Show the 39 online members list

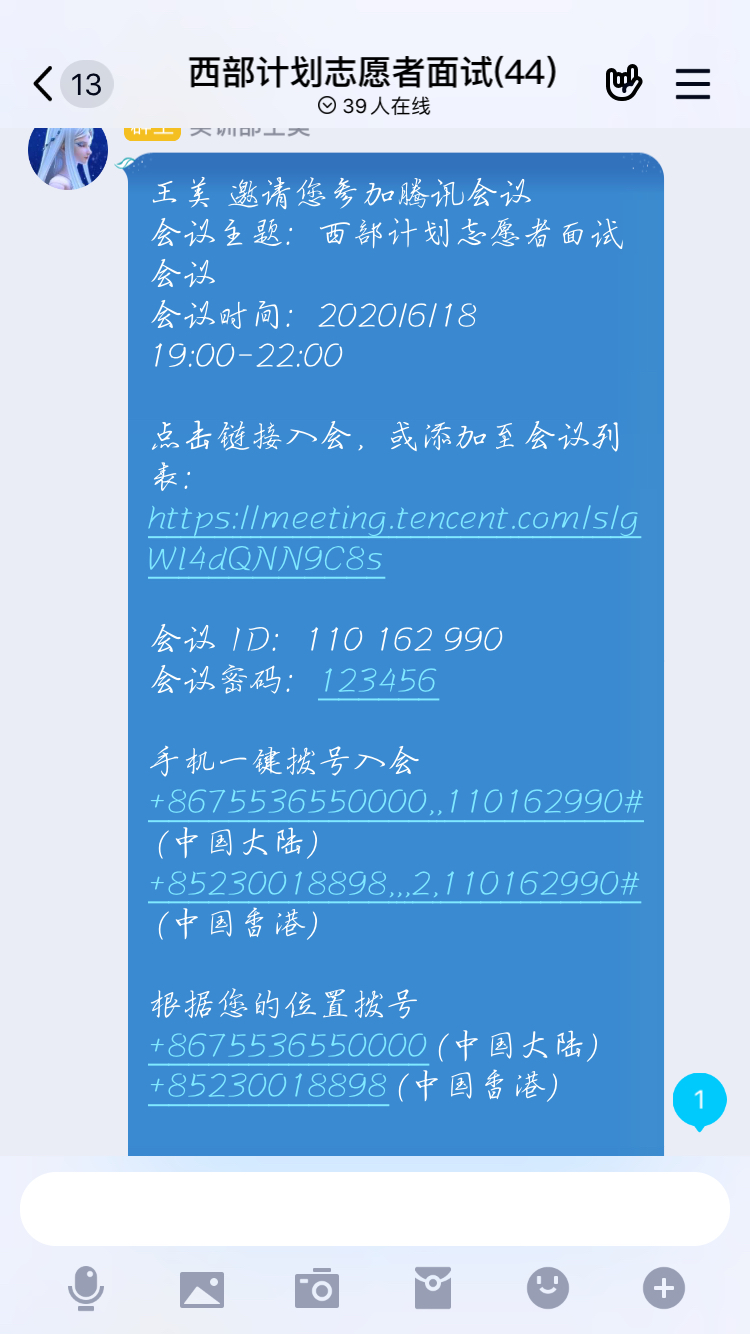(x=374, y=106)
